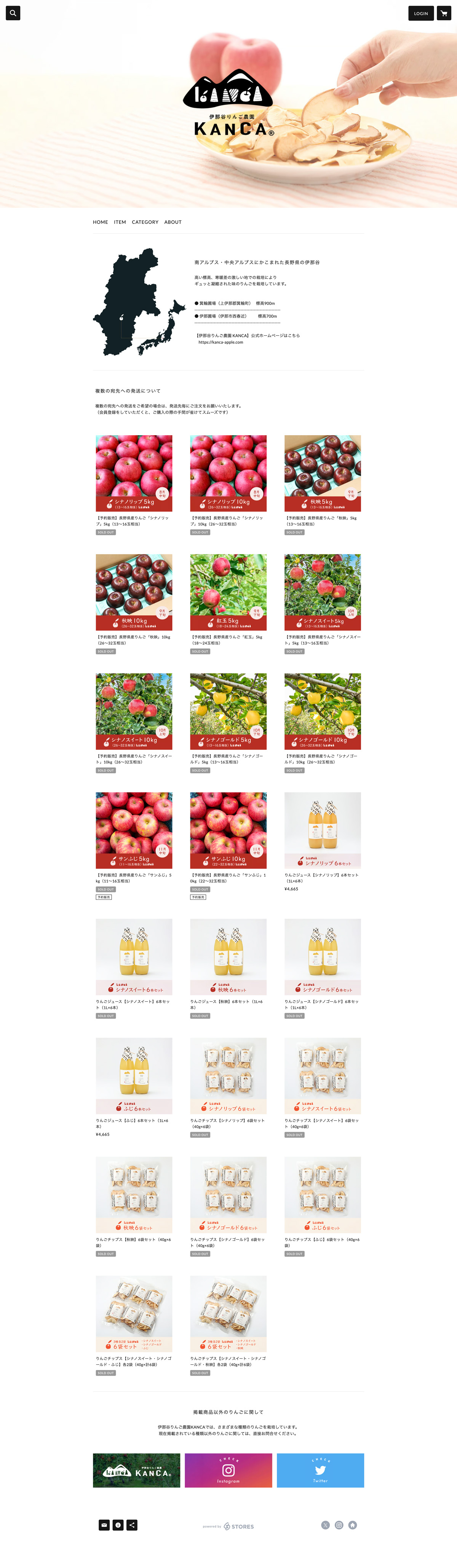Open the ITEM menu

click(120, 222)
